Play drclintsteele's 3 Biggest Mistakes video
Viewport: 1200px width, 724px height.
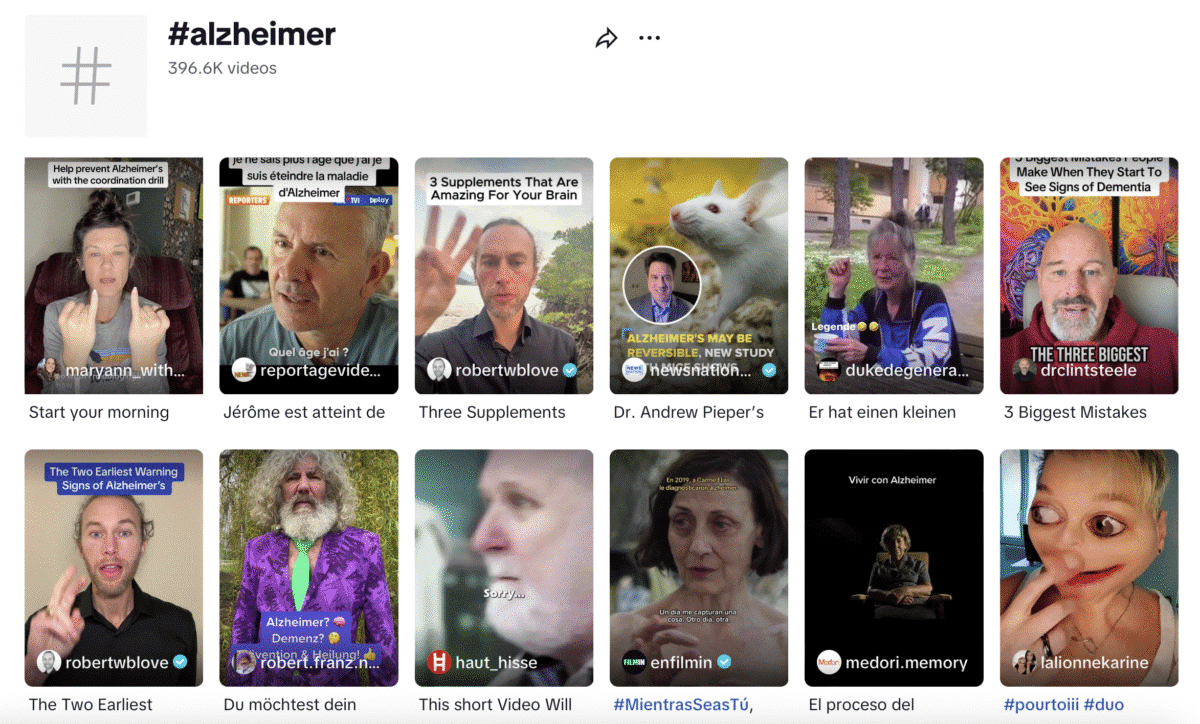coord(1089,275)
